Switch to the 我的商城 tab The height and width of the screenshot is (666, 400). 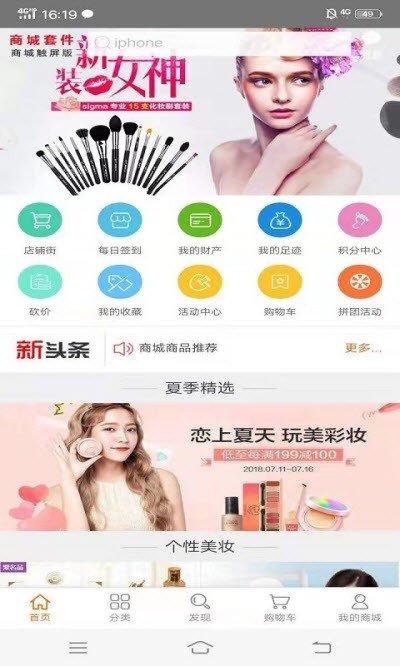360,608
